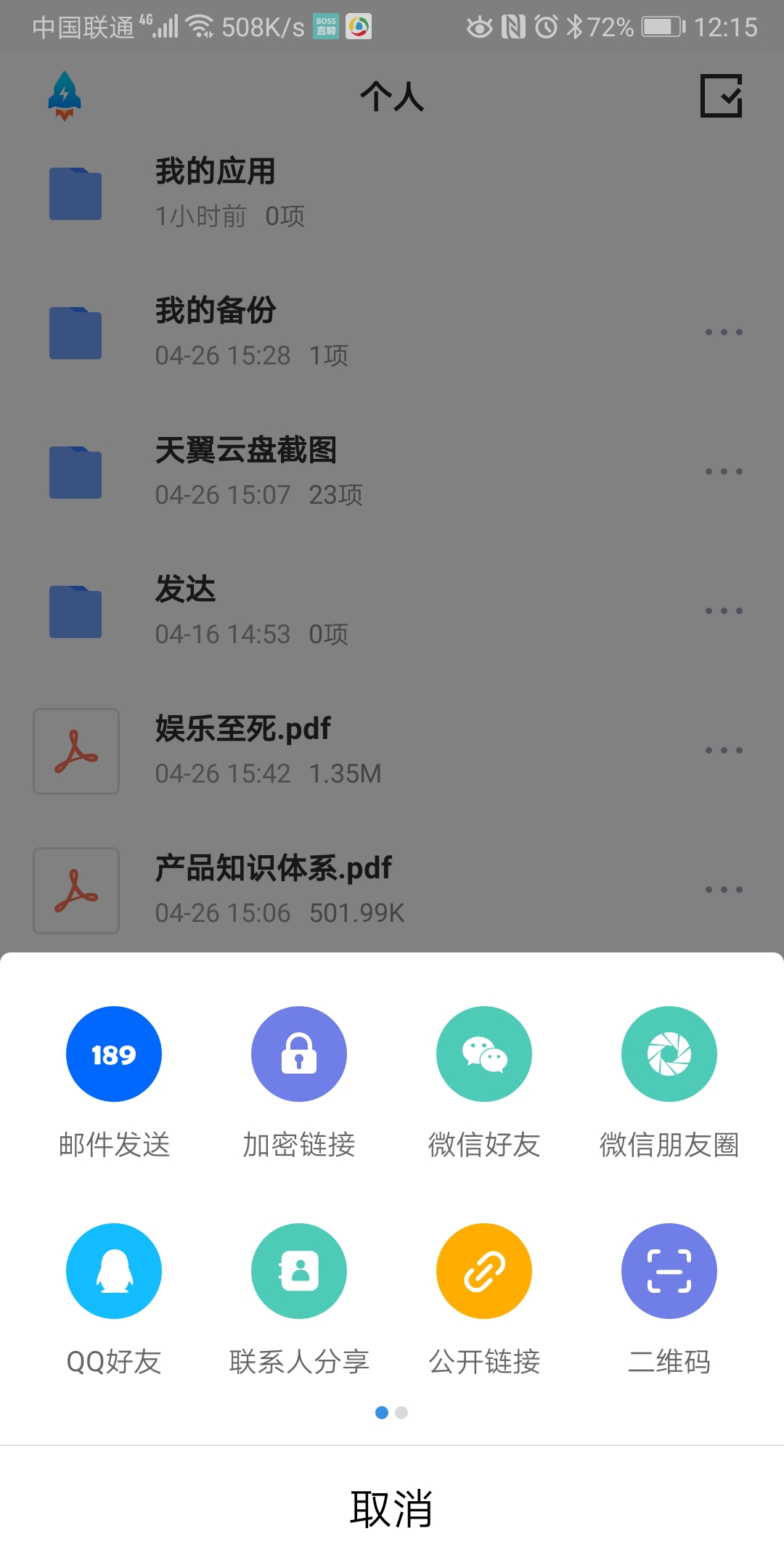Open 邮件发送 sharing via 189 email

113,1054
